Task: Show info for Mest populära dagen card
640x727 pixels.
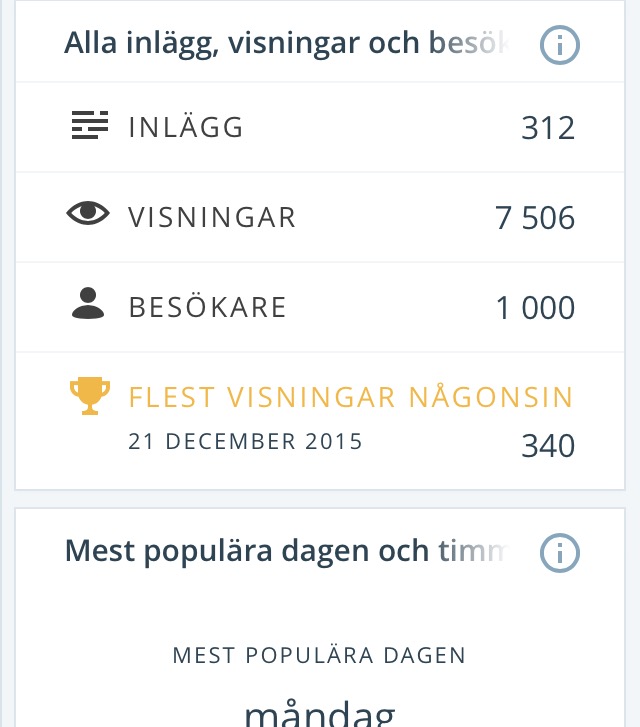Action: [x=559, y=552]
